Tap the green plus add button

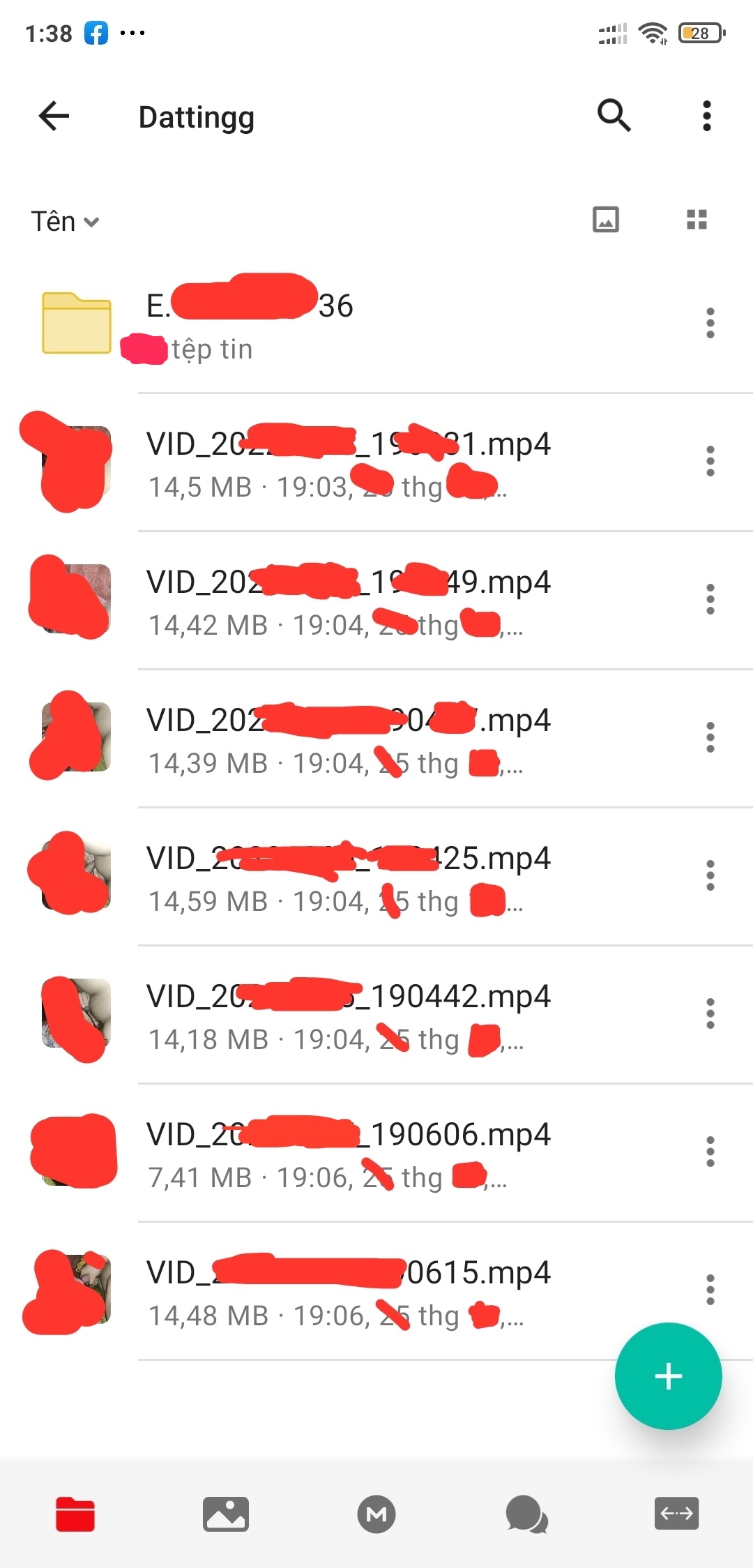[x=668, y=1376]
